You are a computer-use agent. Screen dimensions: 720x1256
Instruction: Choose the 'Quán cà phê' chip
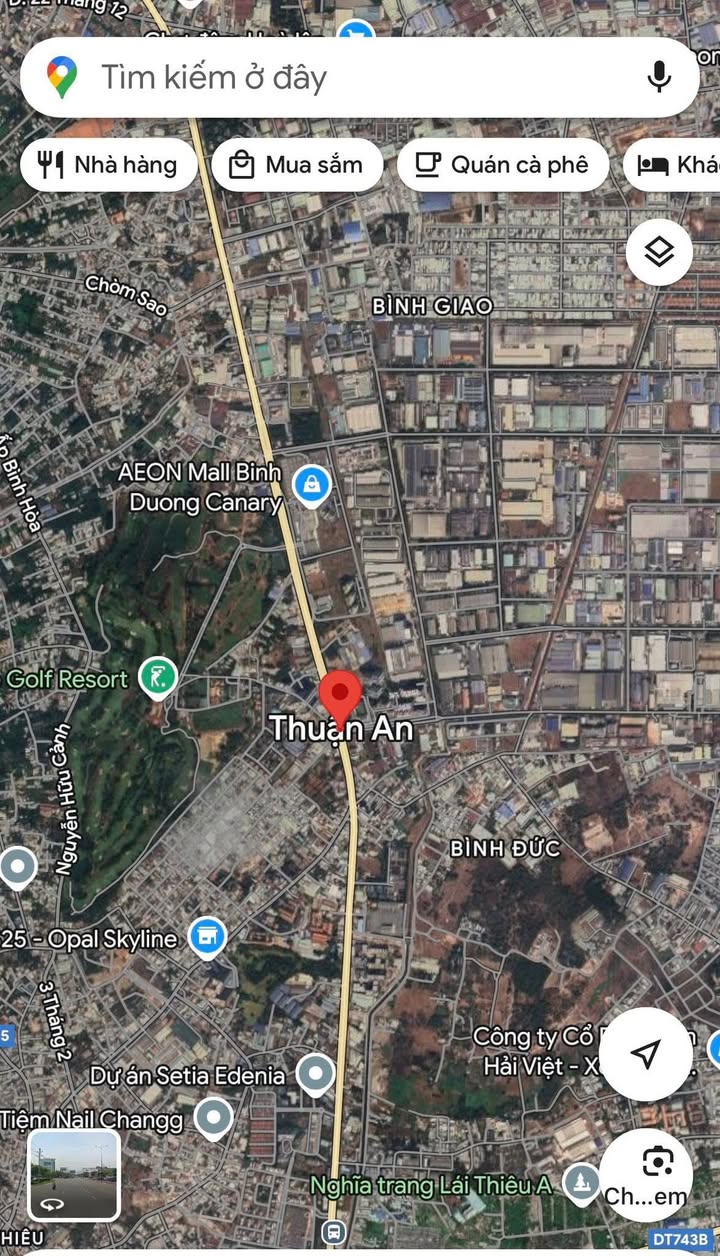coord(502,165)
